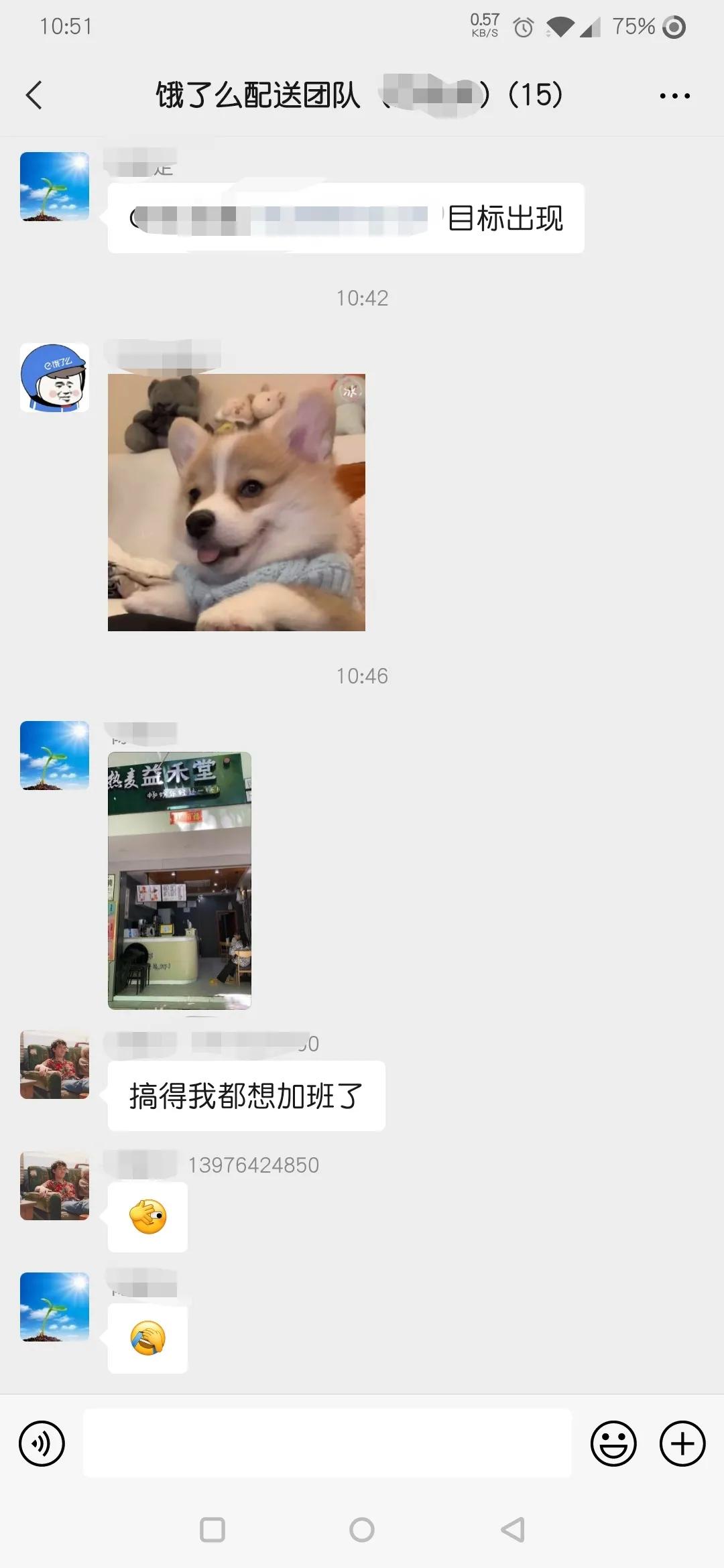Click the back arrow to leave the chat
The width and height of the screenshot is (724, 1568).
click(35, 95)
